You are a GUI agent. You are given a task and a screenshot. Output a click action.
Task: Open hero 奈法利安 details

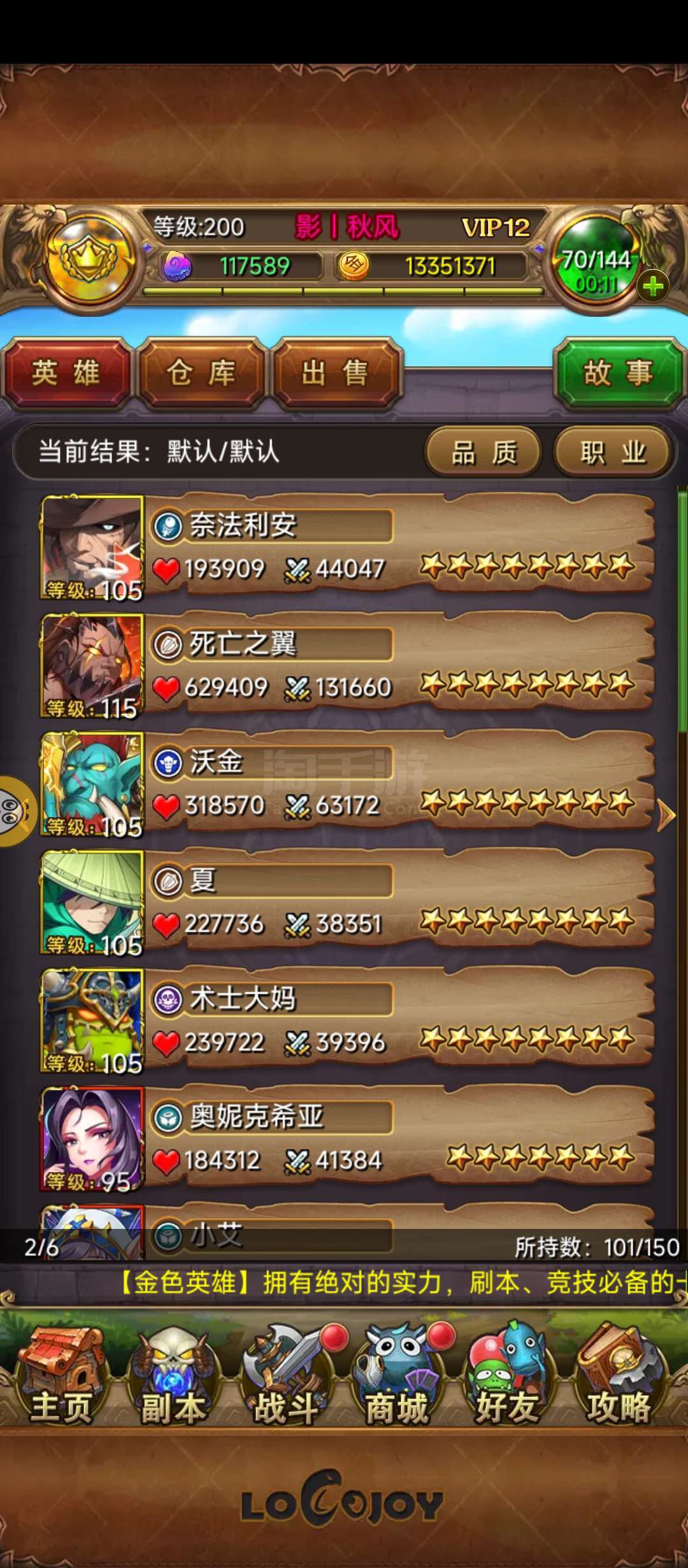coord(347,548)
